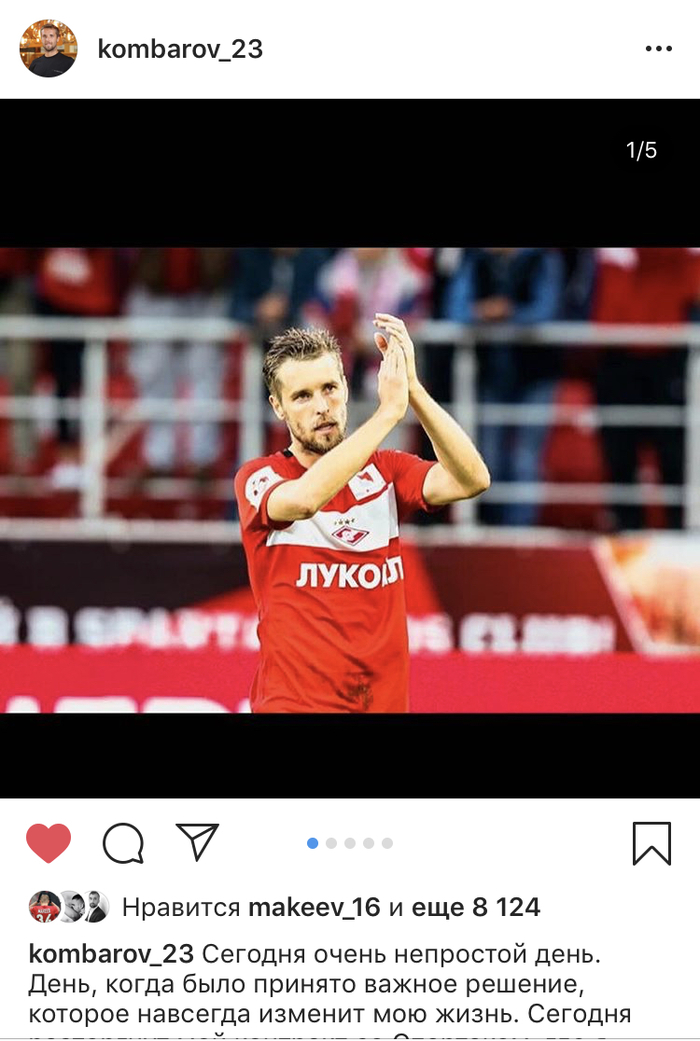Open makeev_16 profile from likes line
This screenshot has height=1041, width=700.
click(x=314, y=907)
